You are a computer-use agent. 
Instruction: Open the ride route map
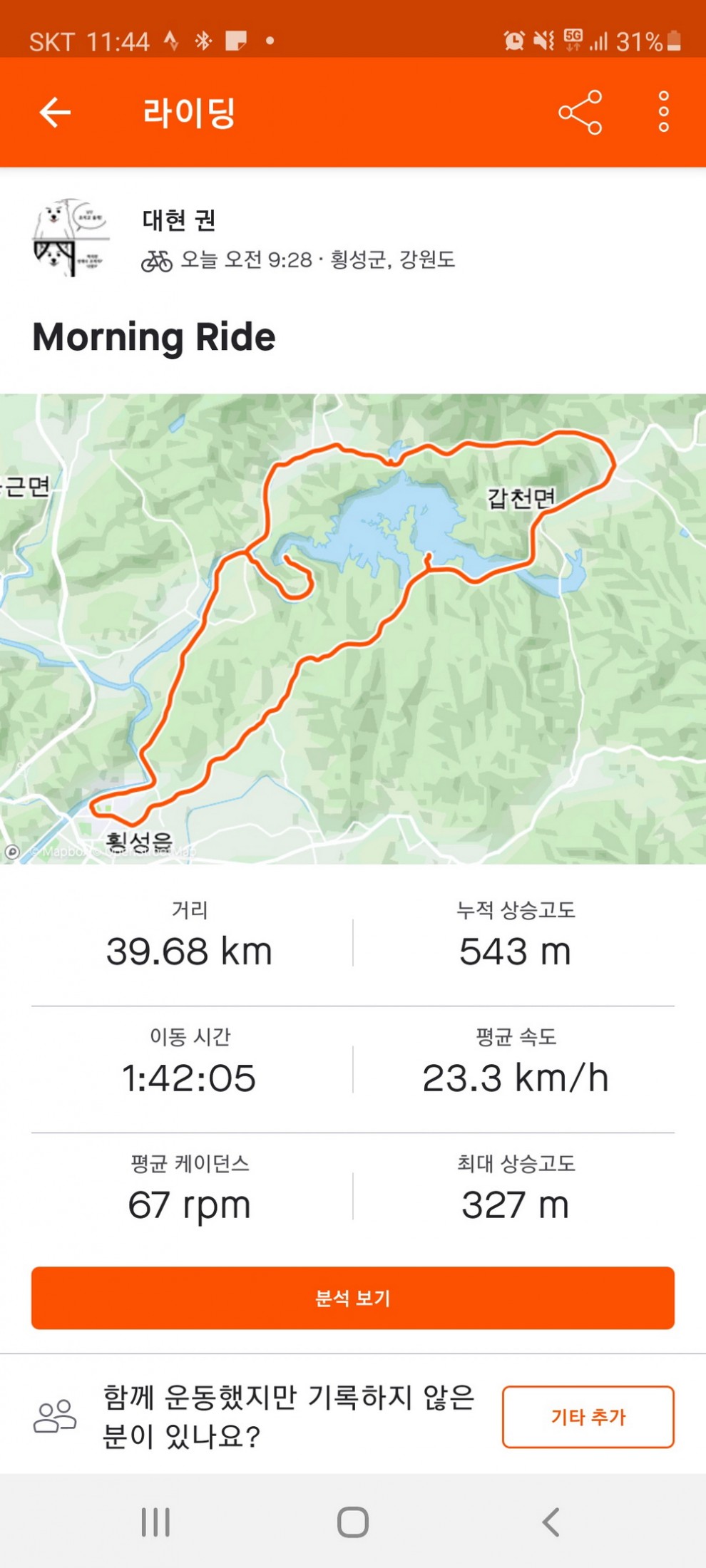[353, 629]
